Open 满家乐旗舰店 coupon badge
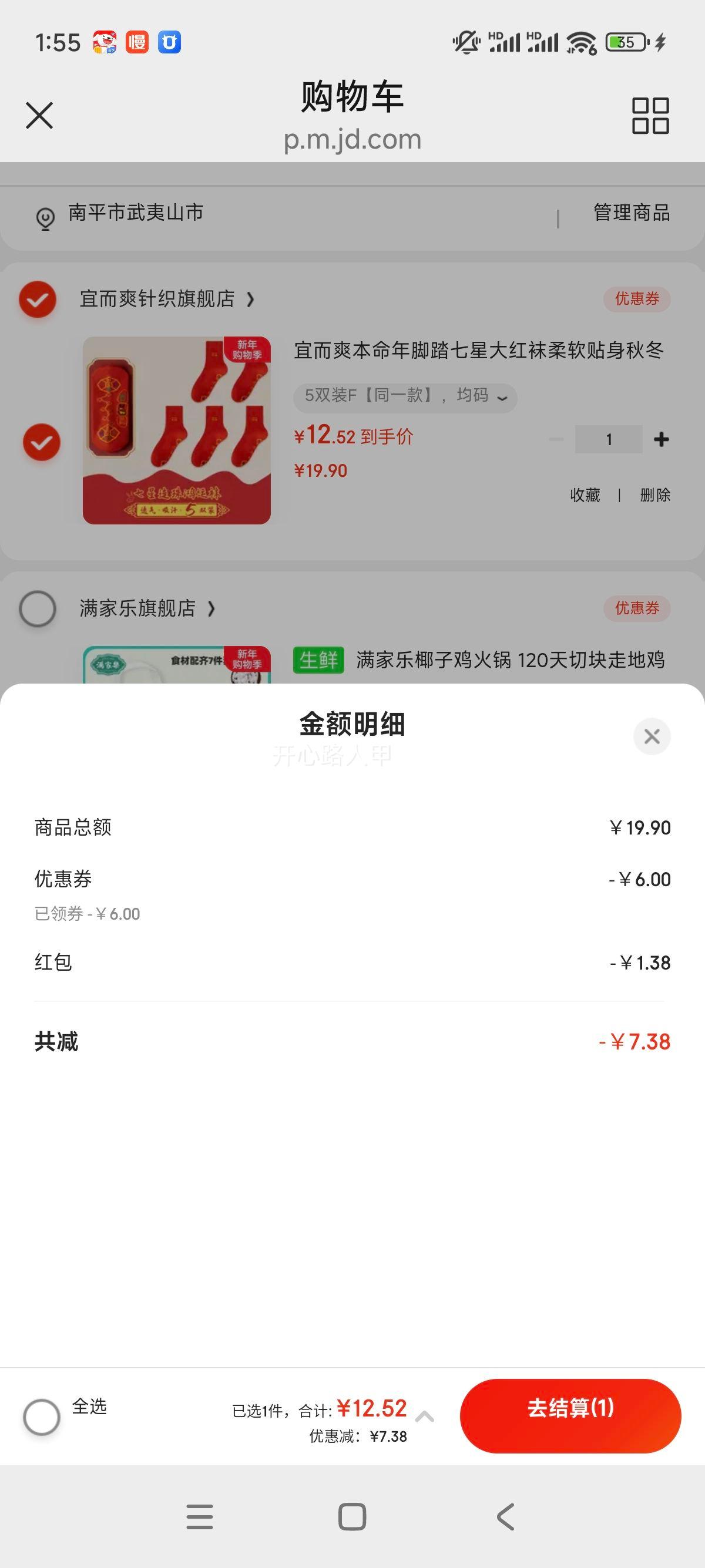The width and height of the screenshot is (705, 1568). (x=637, y=608)
